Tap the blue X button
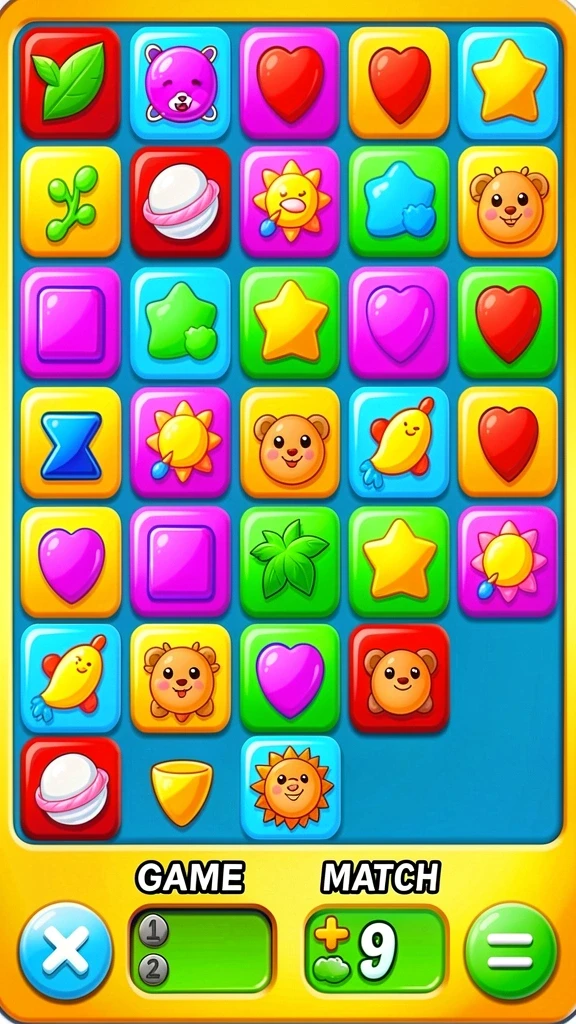 point(65,951)
